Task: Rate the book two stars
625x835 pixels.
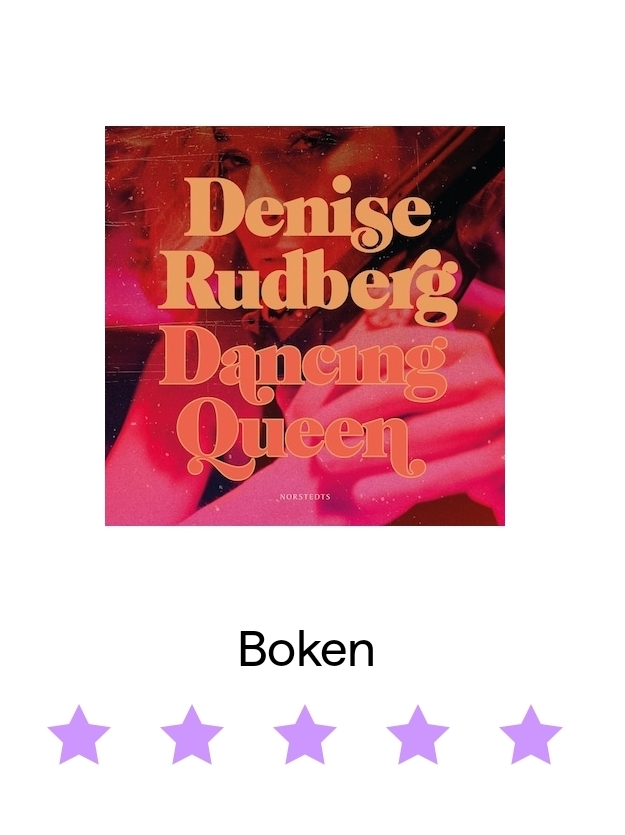Action: [192, 735]
